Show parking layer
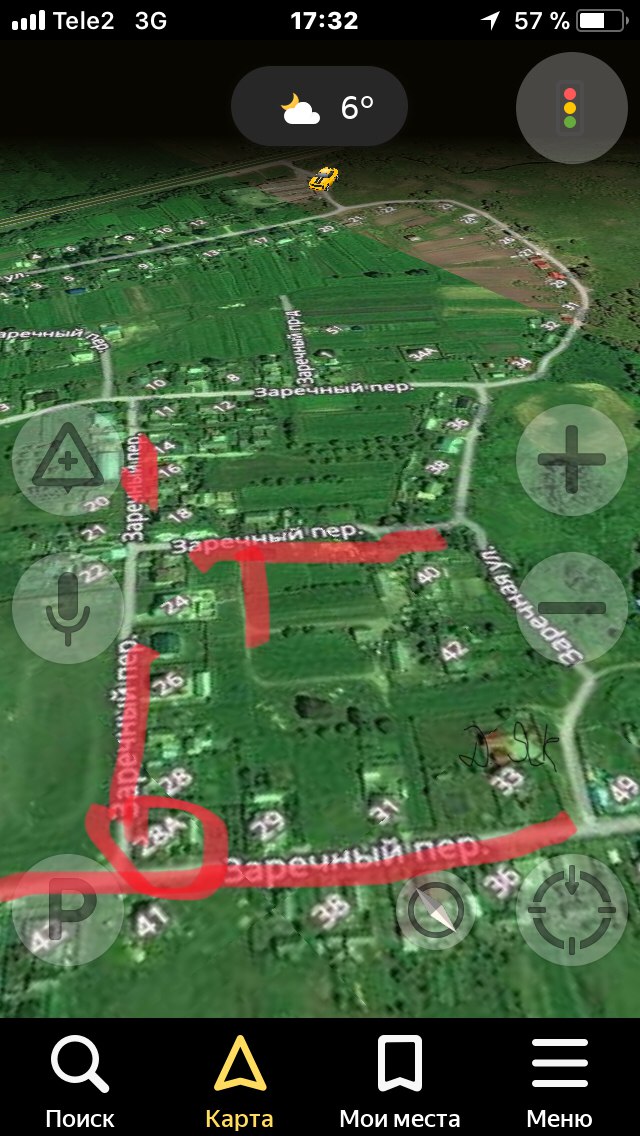 point(68,908)
